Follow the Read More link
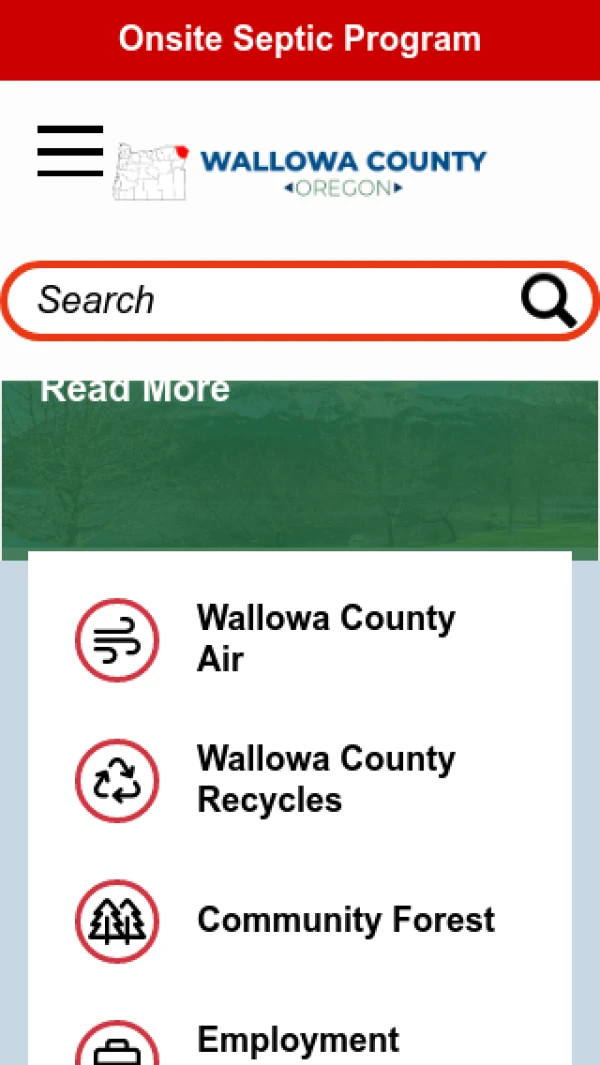The height and width of the screenshot is (1065, 600). [x=135, y=389]
